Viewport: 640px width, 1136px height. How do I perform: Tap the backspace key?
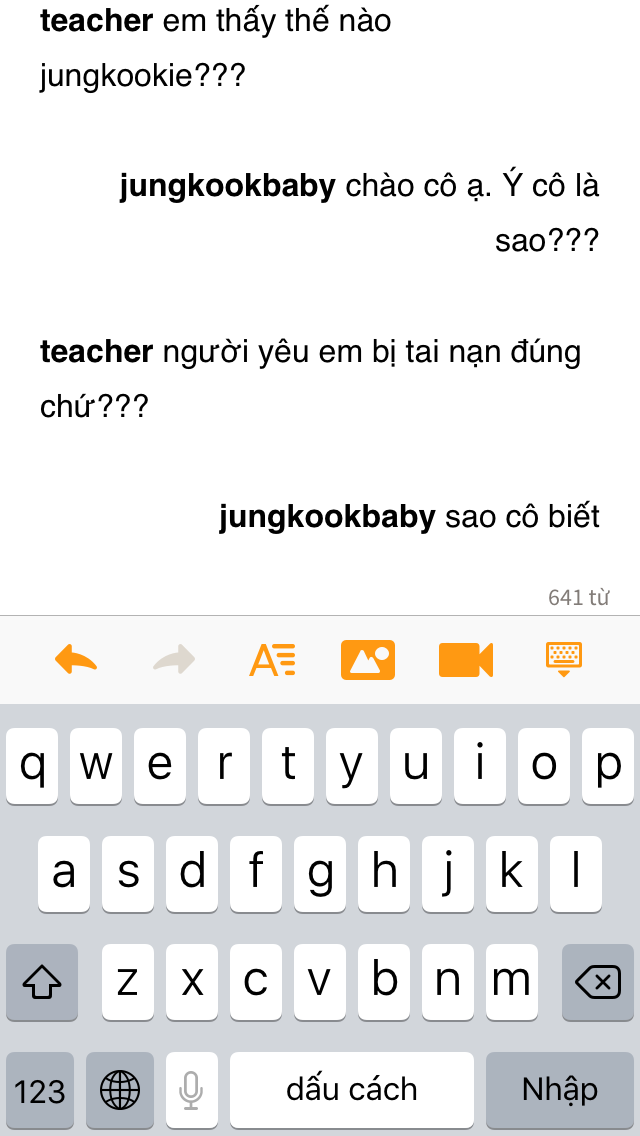click(598, 982)
